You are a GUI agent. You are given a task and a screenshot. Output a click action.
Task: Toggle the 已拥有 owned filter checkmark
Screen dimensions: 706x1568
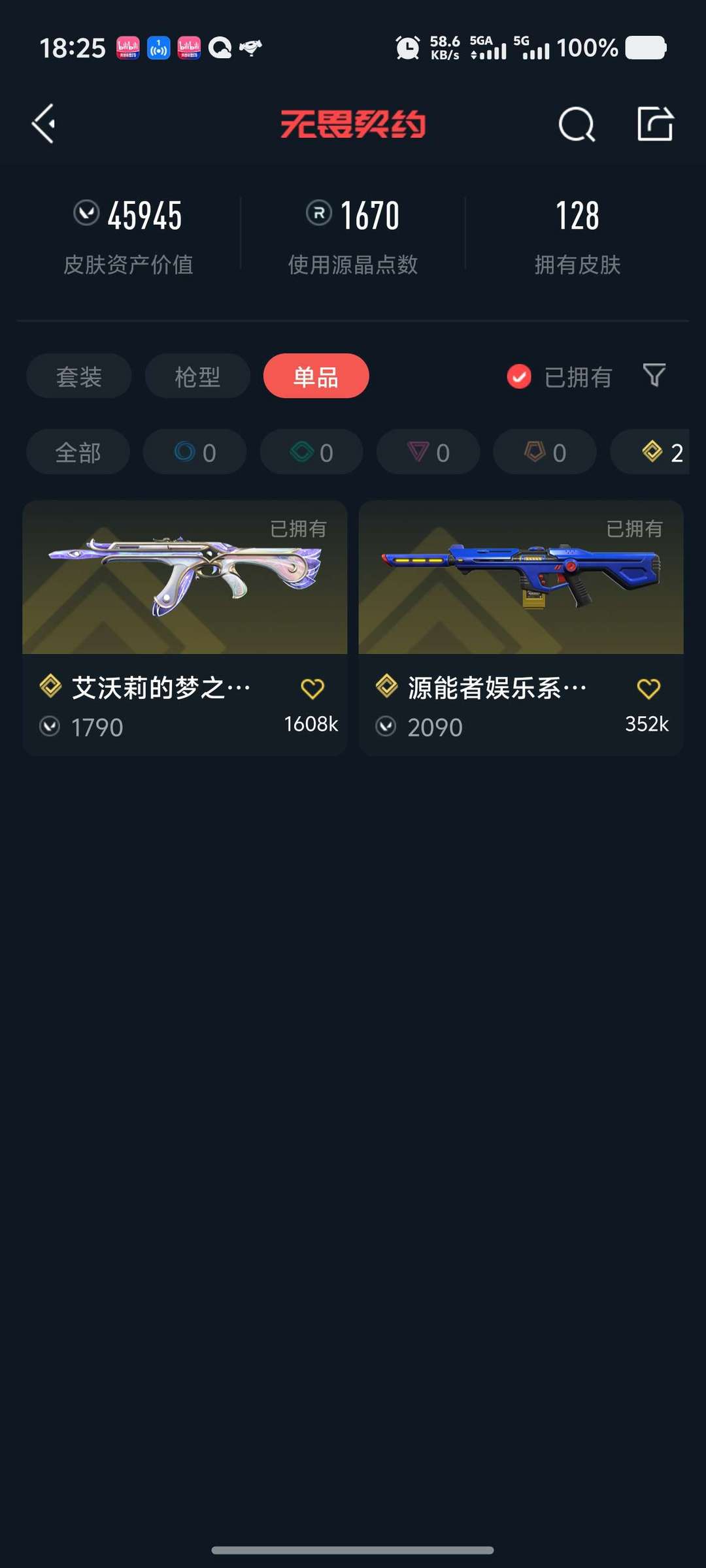tap(518, 376)
